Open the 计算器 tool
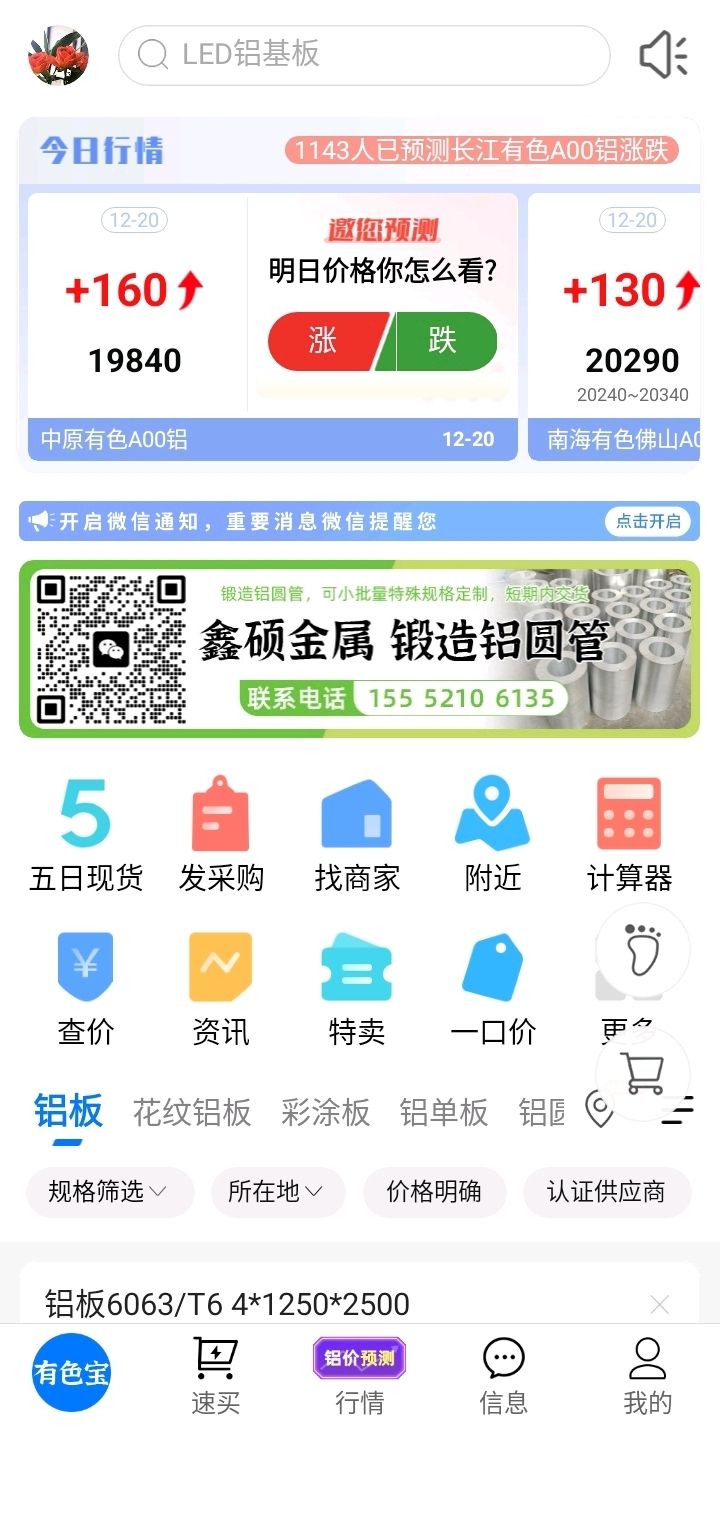This screenshot has height=1523, width=720. pos(629,836)
